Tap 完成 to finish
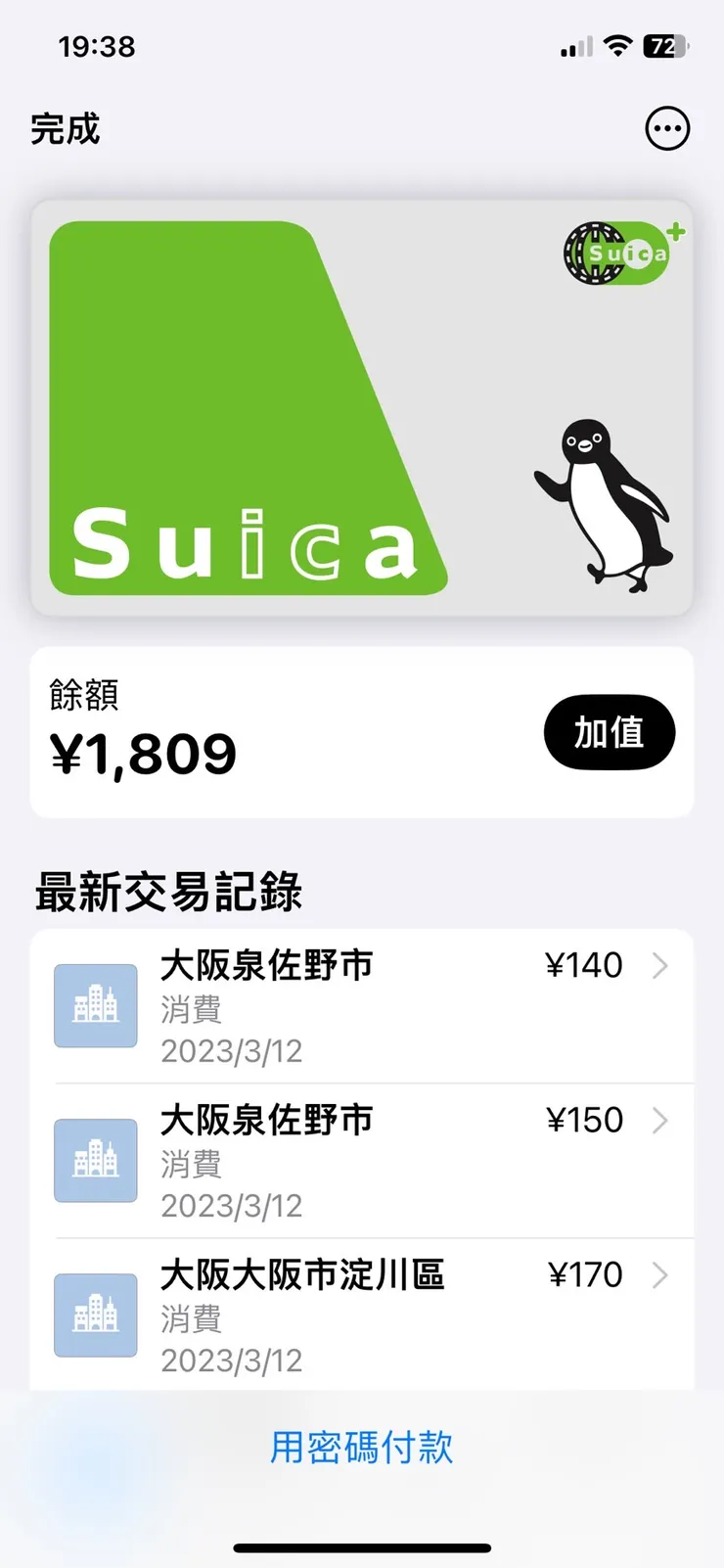 [x=65, y=128]
